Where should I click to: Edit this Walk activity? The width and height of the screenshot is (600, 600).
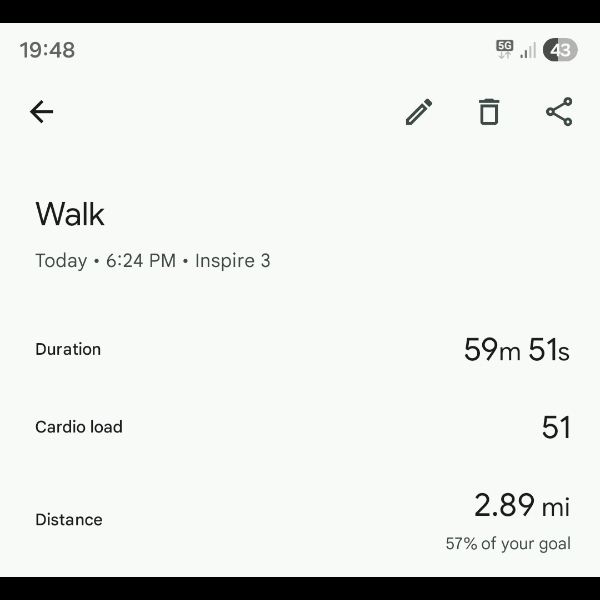coord(419,112)
